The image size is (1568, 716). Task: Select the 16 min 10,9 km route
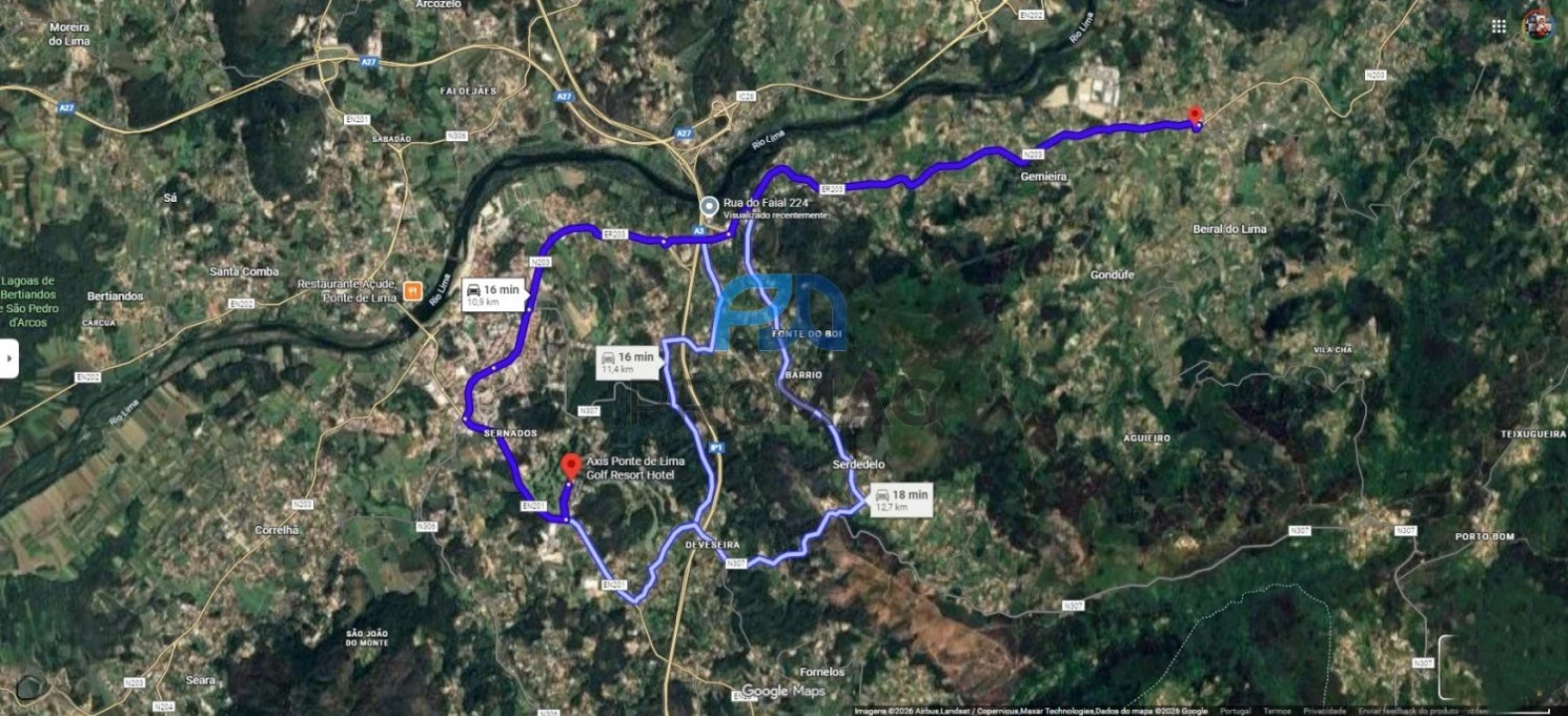pos(493,294)
